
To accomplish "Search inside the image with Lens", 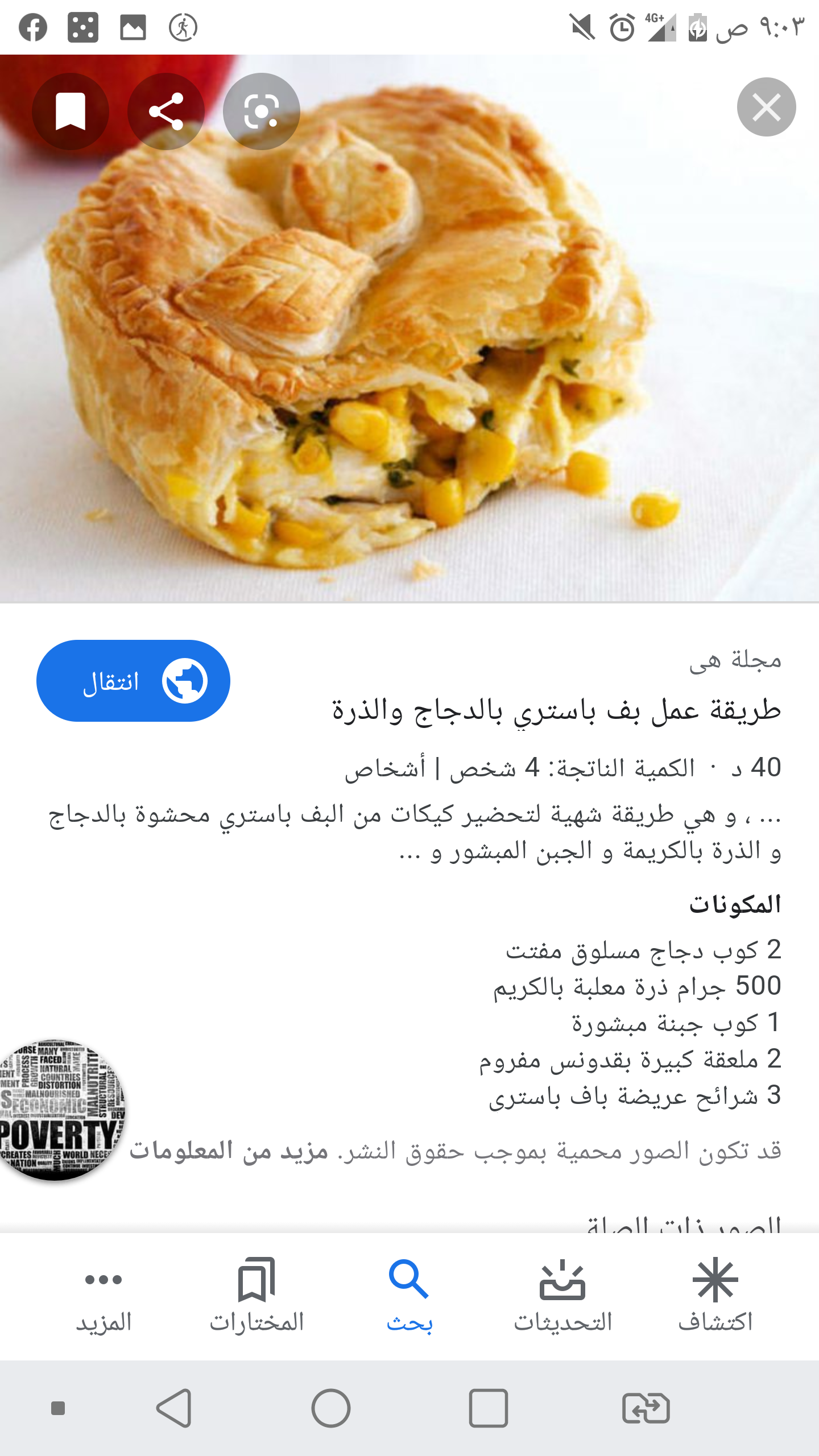I will coord(262,111).
